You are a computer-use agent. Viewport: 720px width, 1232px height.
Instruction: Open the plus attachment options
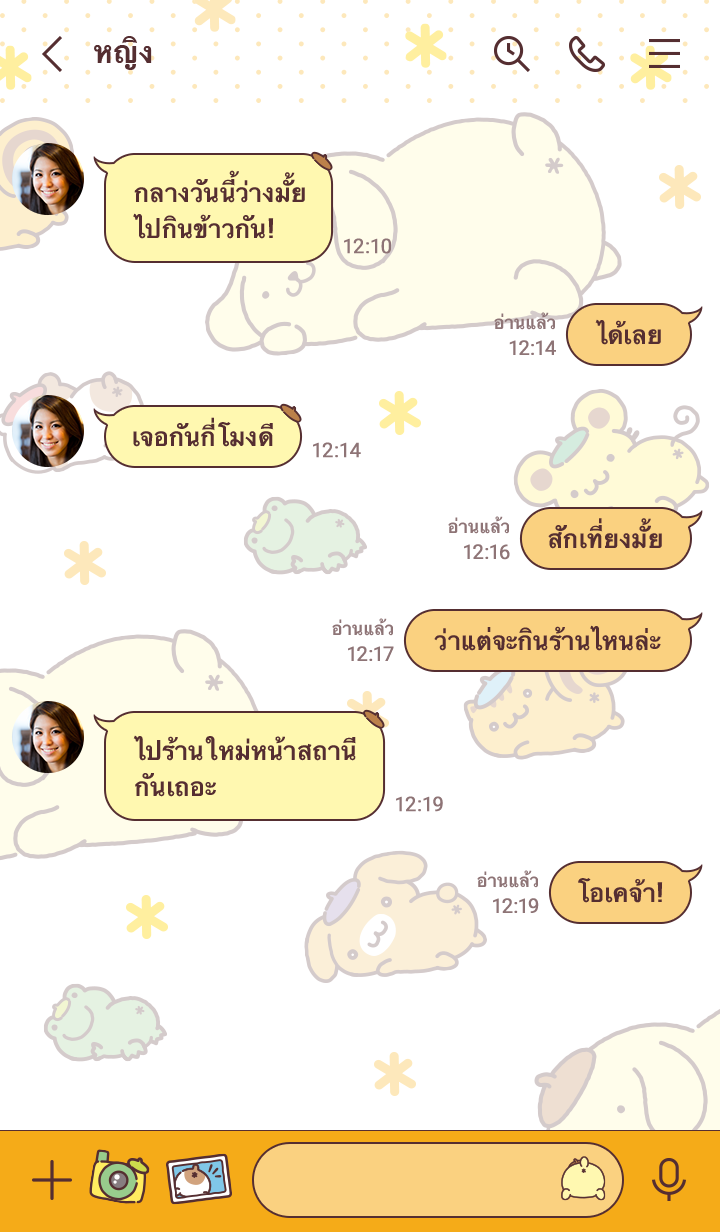[x=52, y=1181]
